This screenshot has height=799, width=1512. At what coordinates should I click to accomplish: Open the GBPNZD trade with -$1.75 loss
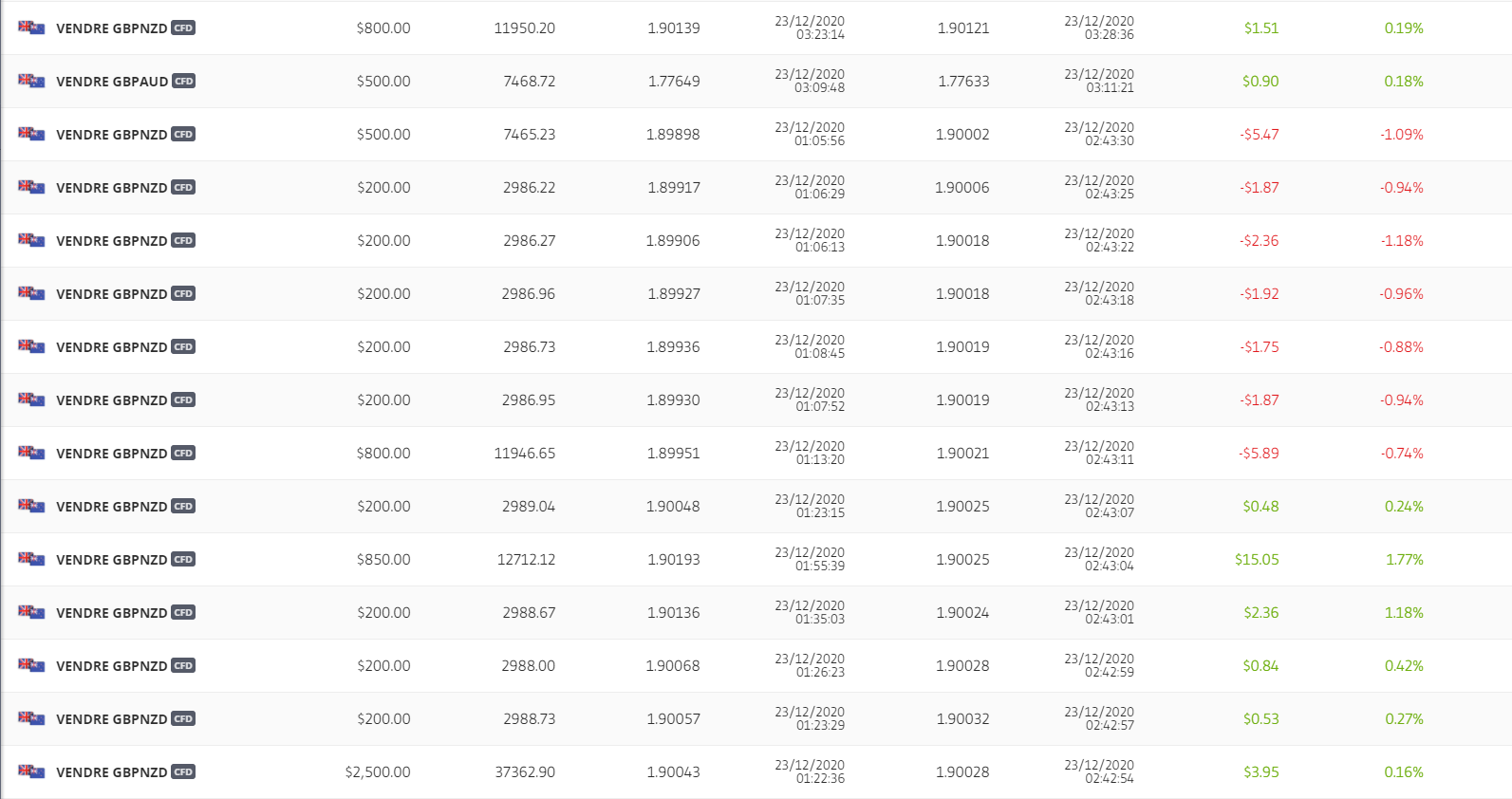[x=112, y=347]
